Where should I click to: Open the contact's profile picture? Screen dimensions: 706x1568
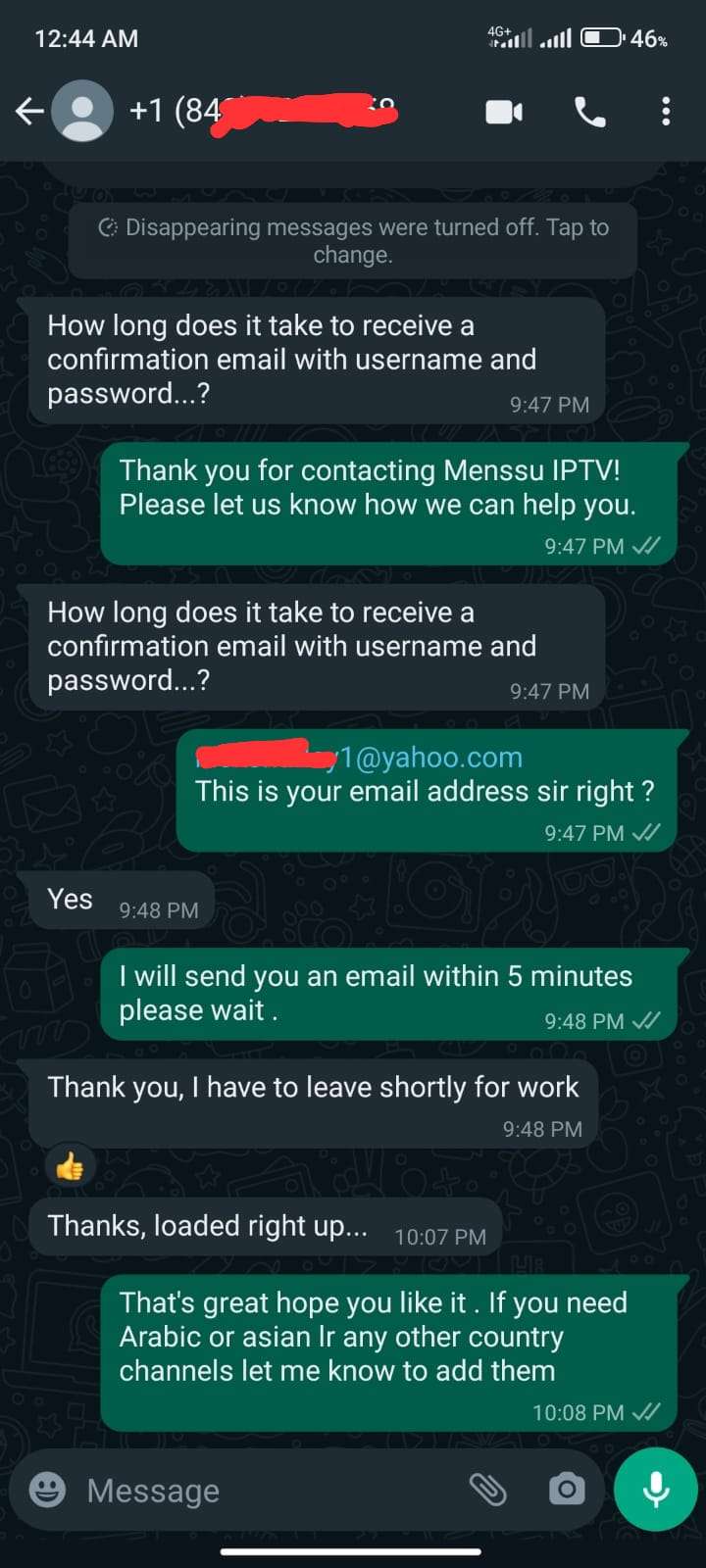tap(81, 112)
